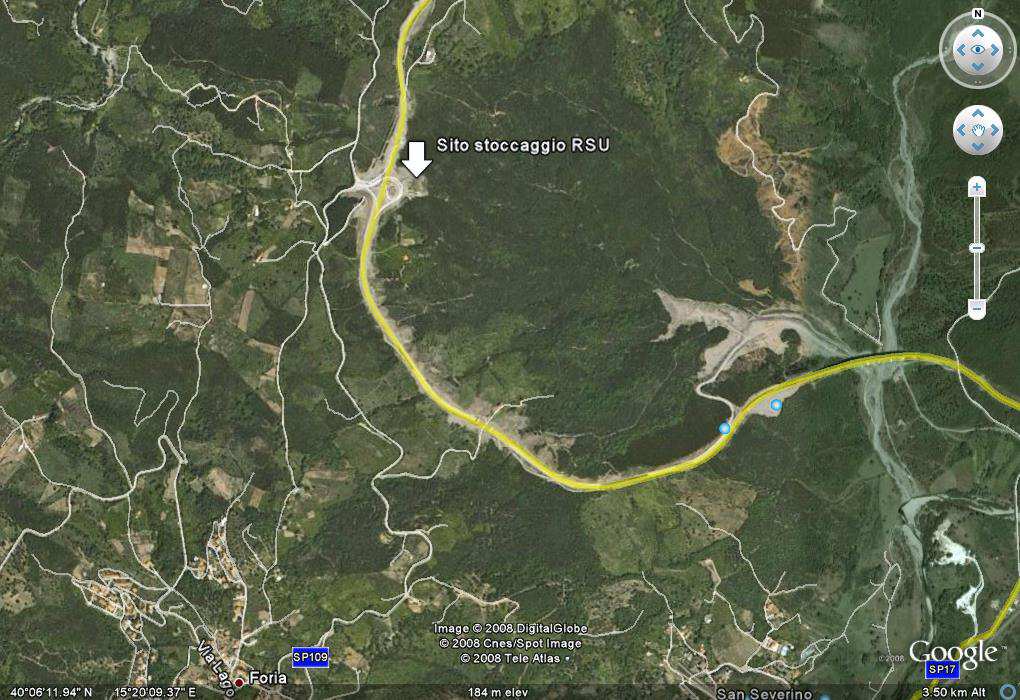
Task: Select the SP109 road marker
Action: [x=309, y=657]
